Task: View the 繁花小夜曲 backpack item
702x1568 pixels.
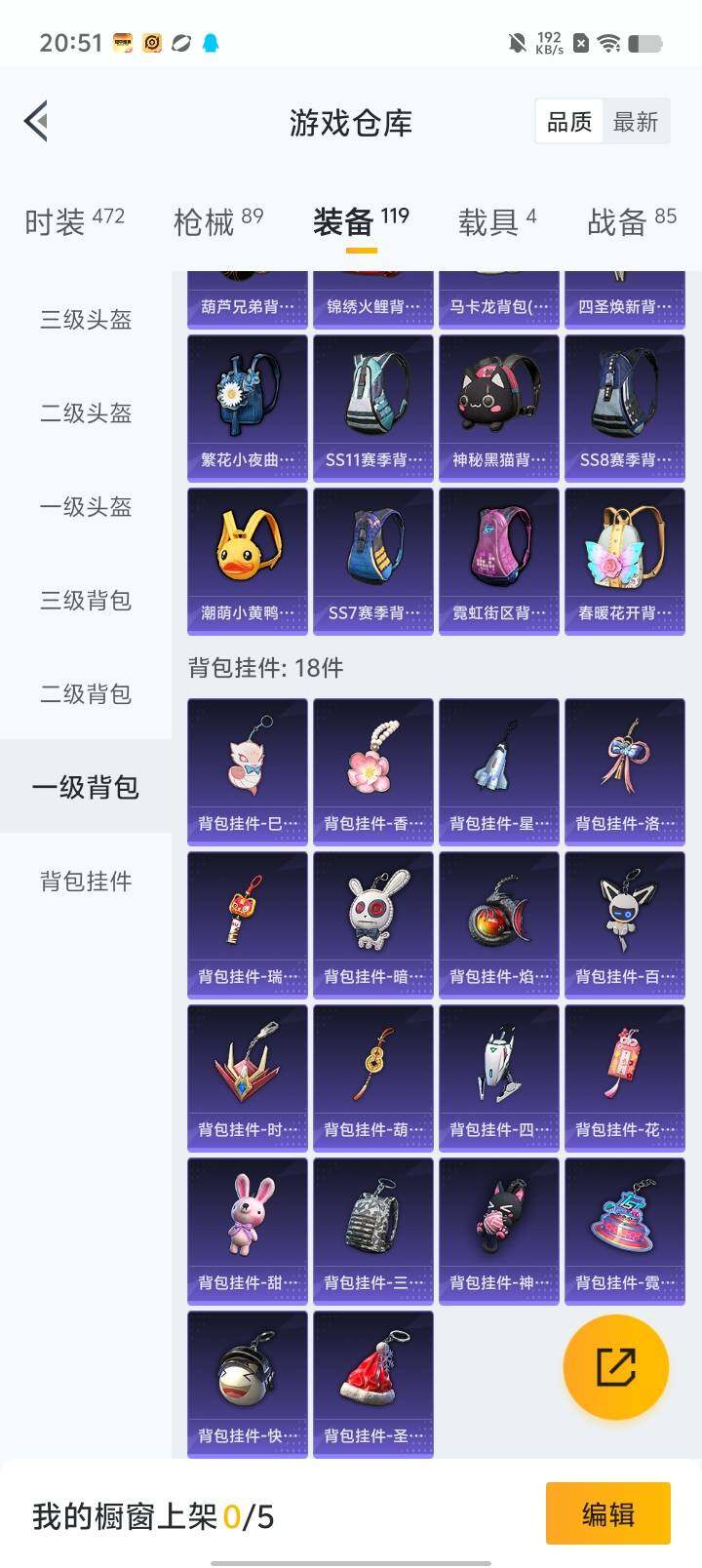Action: (248, 408)
